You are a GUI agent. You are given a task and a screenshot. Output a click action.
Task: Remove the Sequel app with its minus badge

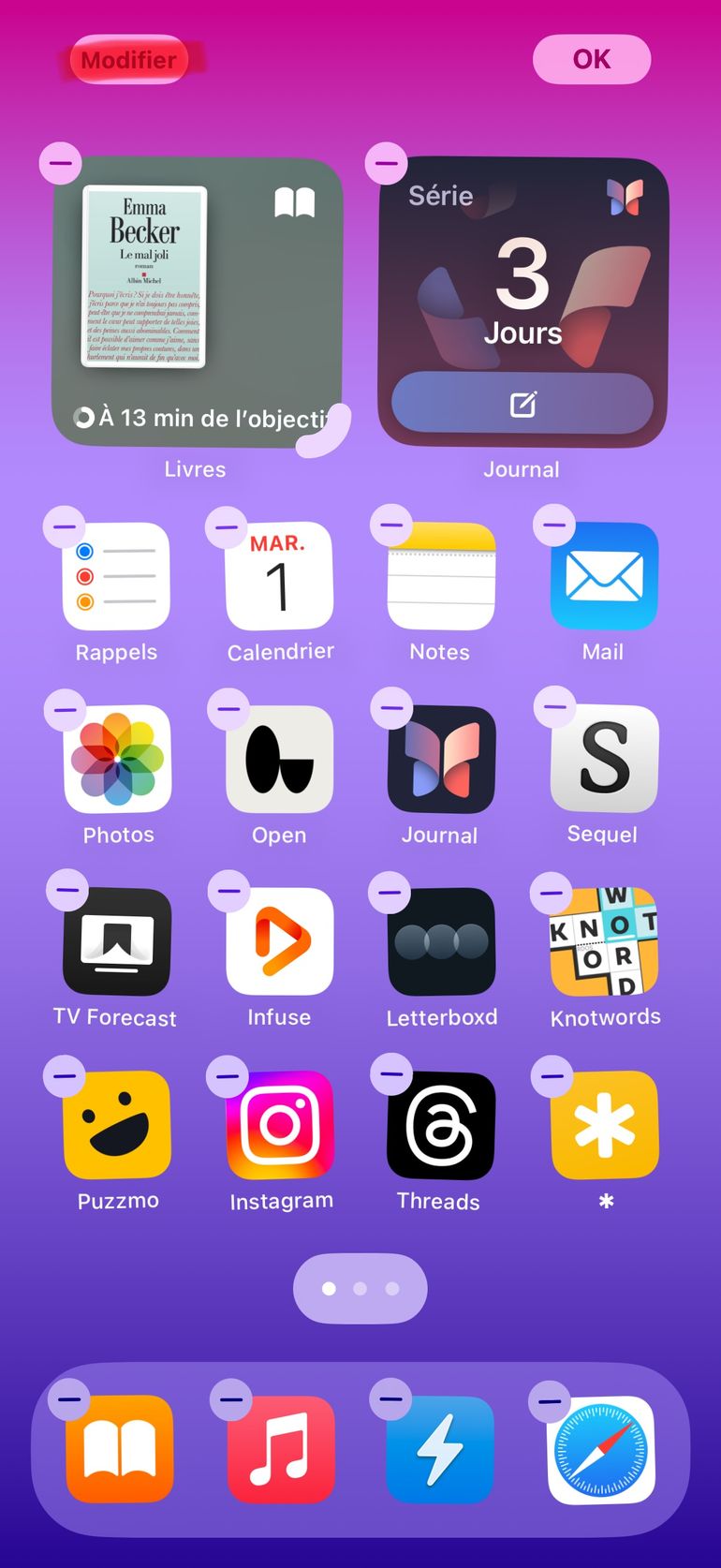tap(554, 708)
